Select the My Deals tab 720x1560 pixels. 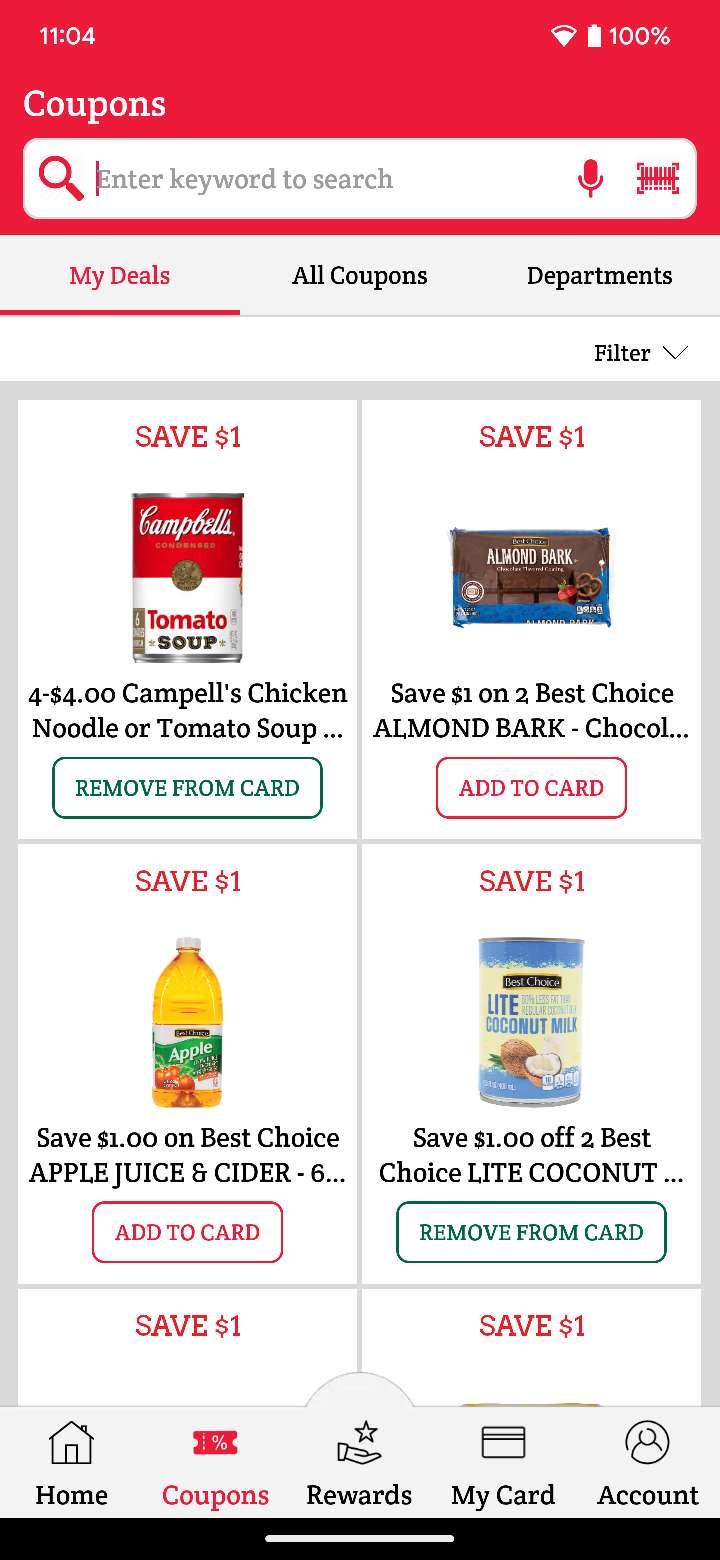point(120,276)
